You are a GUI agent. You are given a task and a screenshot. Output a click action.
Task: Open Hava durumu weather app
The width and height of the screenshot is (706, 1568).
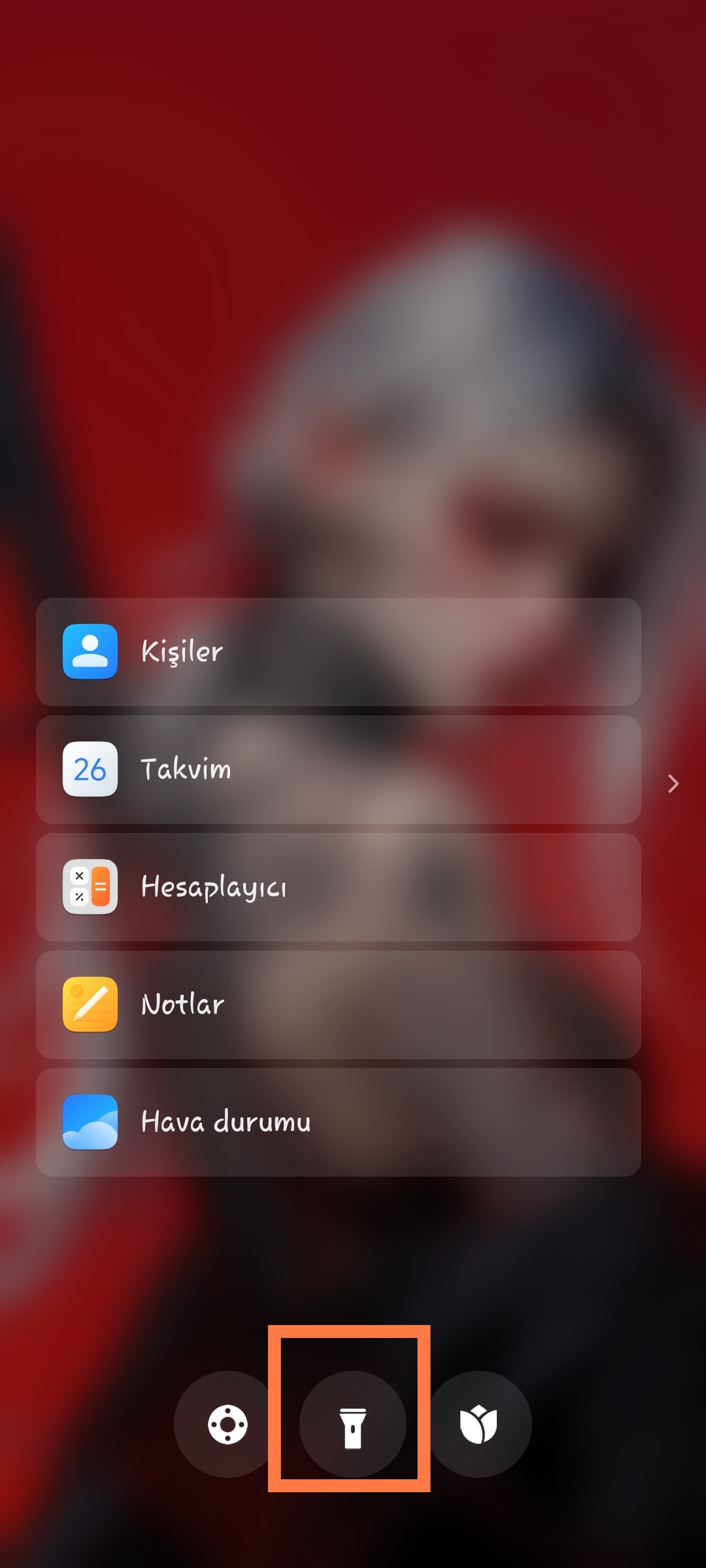338,1122
